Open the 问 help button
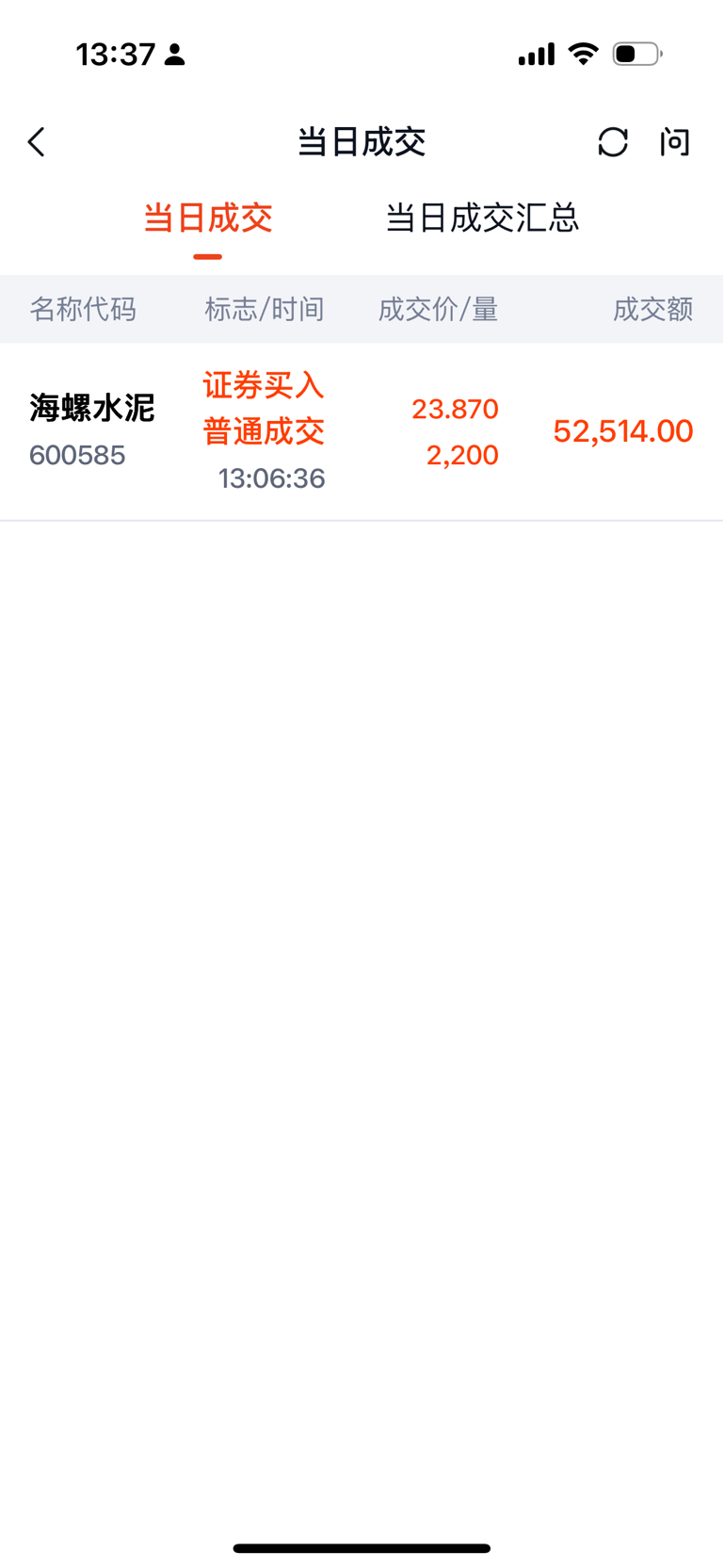 (675, 142)
